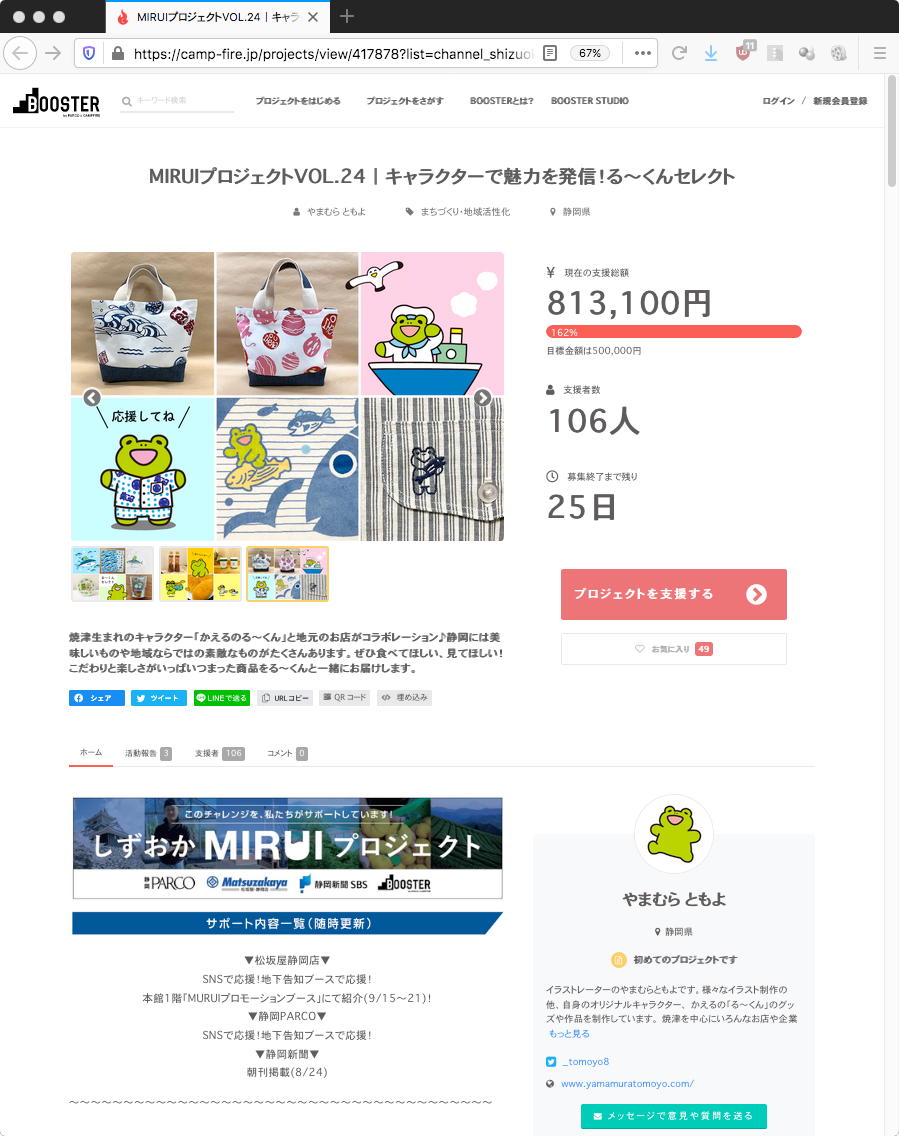The width and height of the screenshot is (899, 1136).
Task: Switch to the コメント tab
Action: point(286,753)
